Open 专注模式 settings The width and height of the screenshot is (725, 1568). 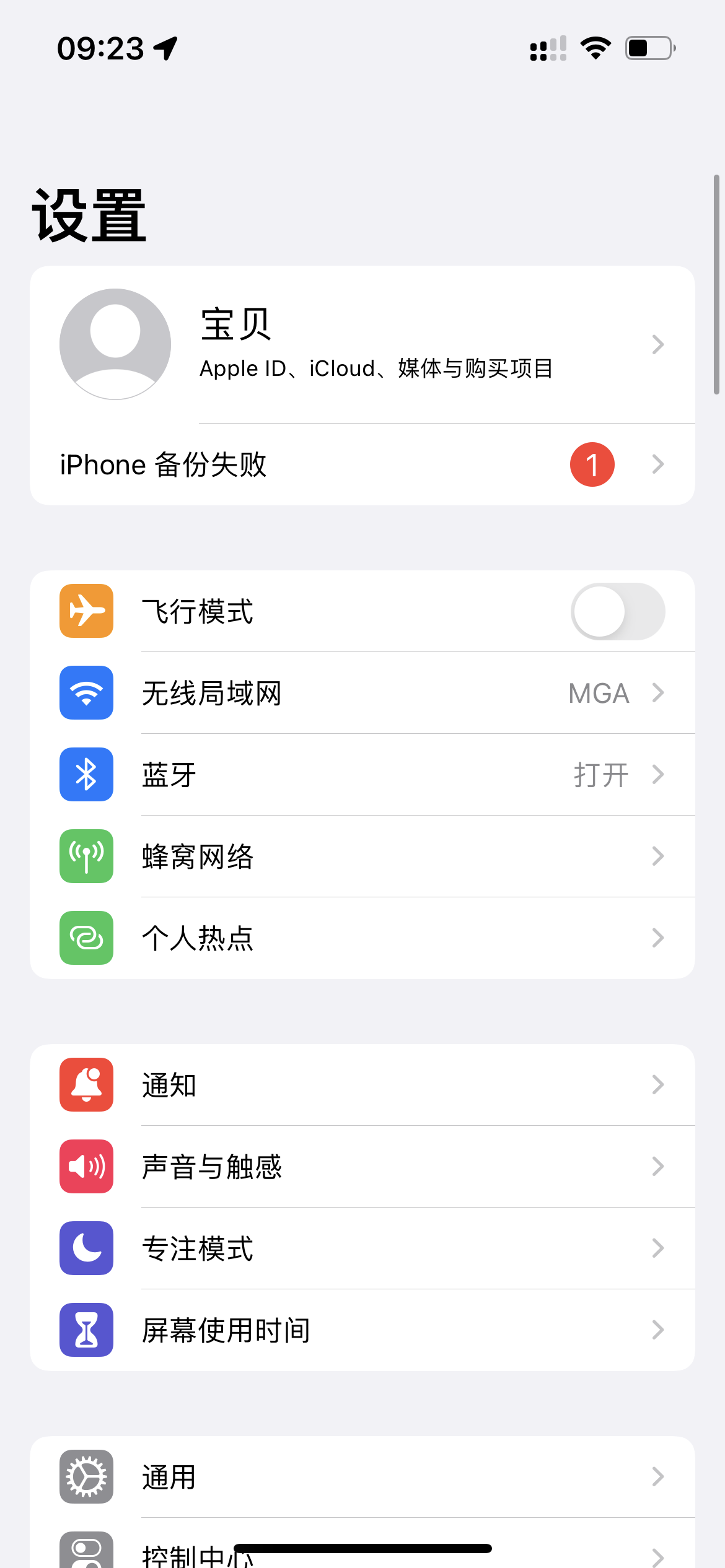[x=362, y=1248]
